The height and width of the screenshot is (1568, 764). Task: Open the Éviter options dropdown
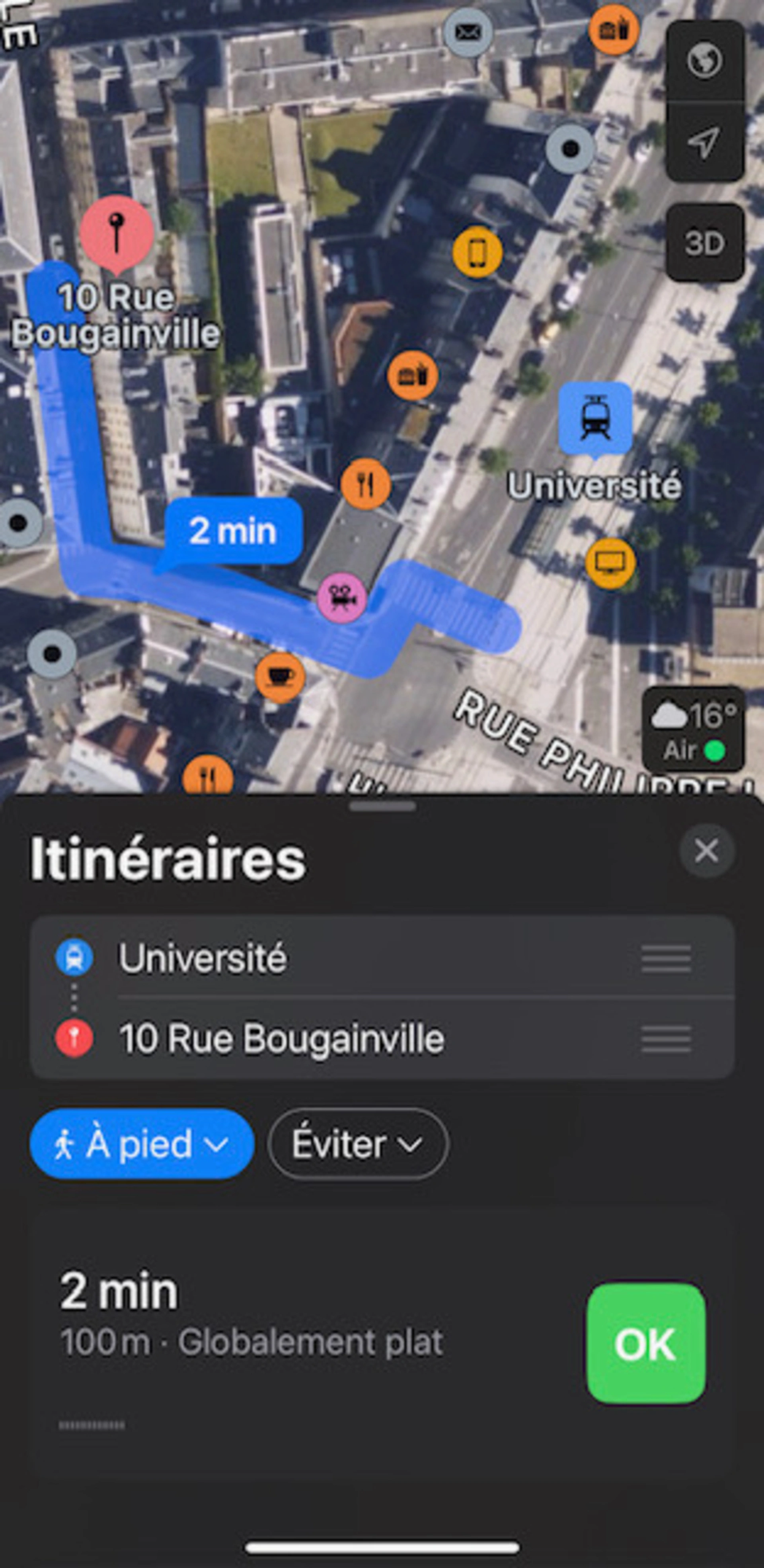[x=358, y=1144]
